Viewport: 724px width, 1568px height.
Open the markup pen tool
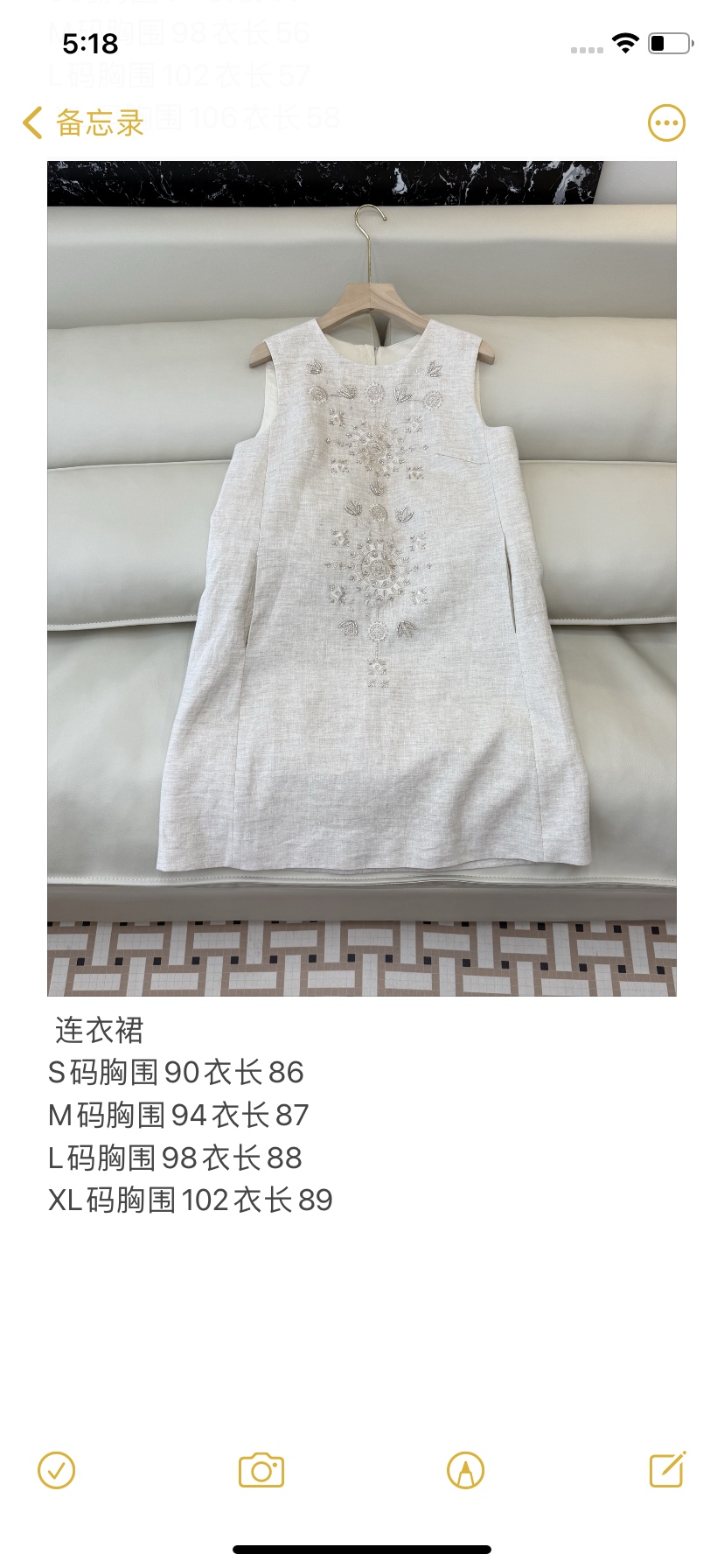(465, 1471)
